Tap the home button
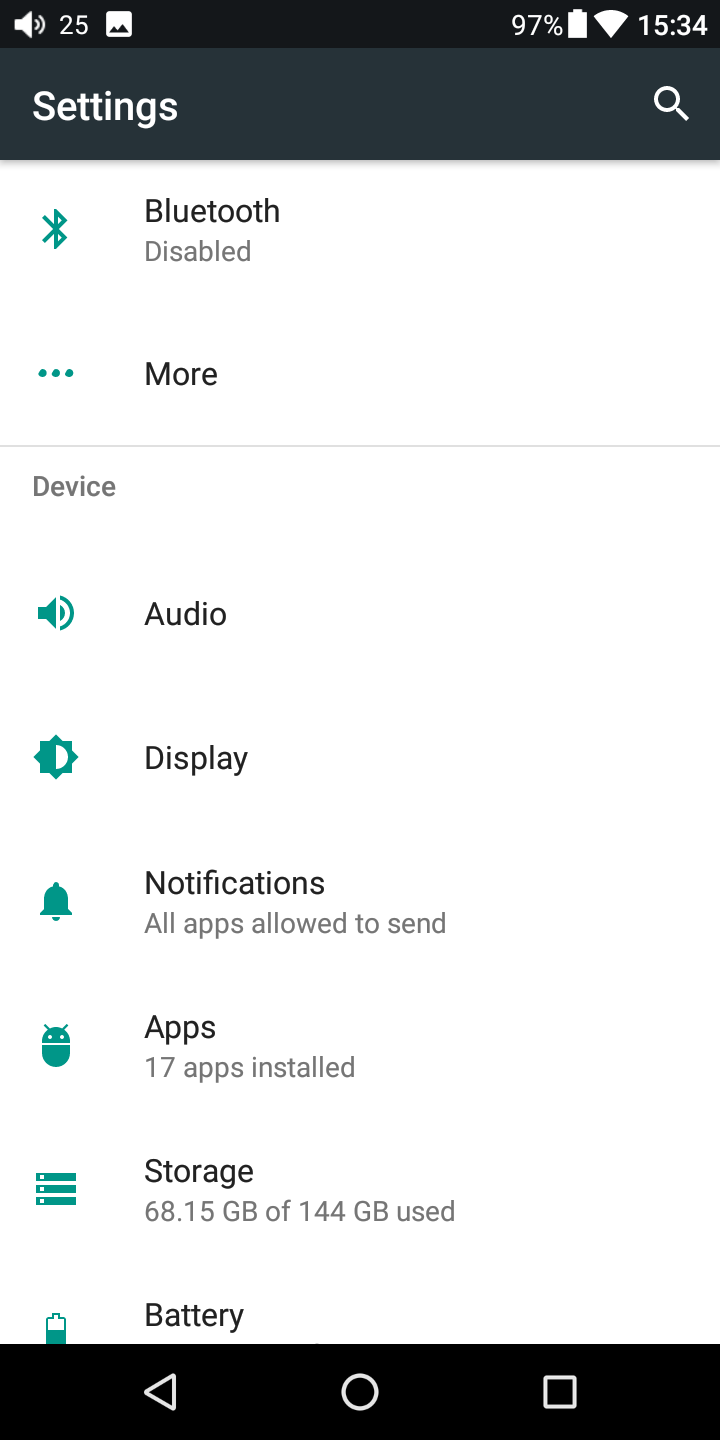720x1440 pixels. tap(360, 1392)
